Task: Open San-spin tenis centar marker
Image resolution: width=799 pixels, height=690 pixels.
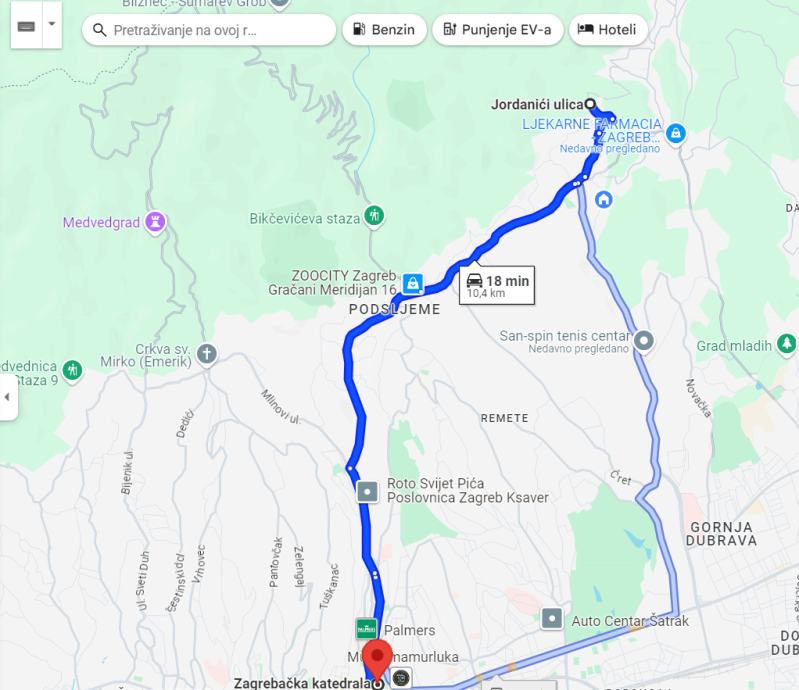Action: (x=644, y=341)
